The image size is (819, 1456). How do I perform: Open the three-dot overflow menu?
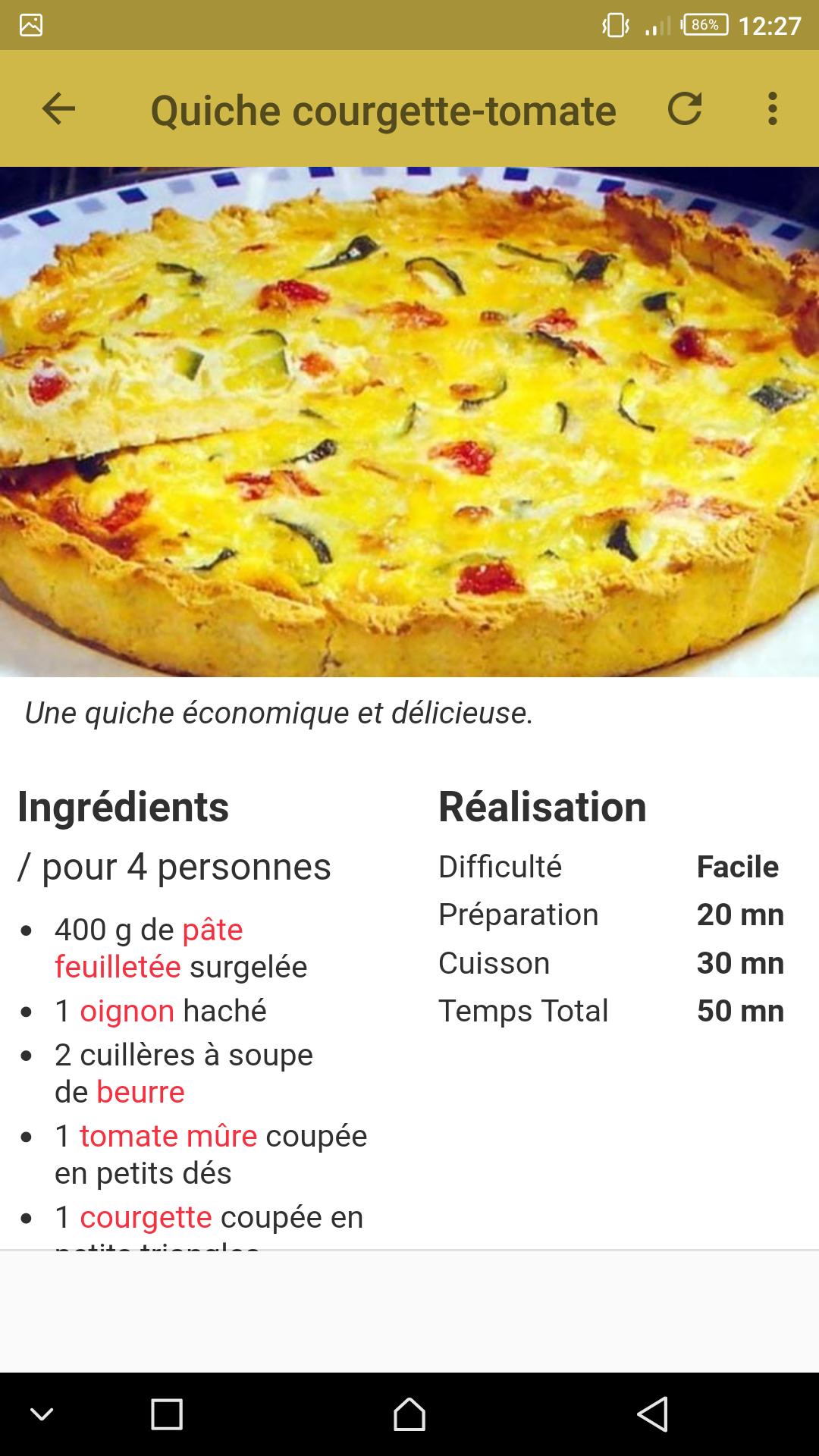772,108
